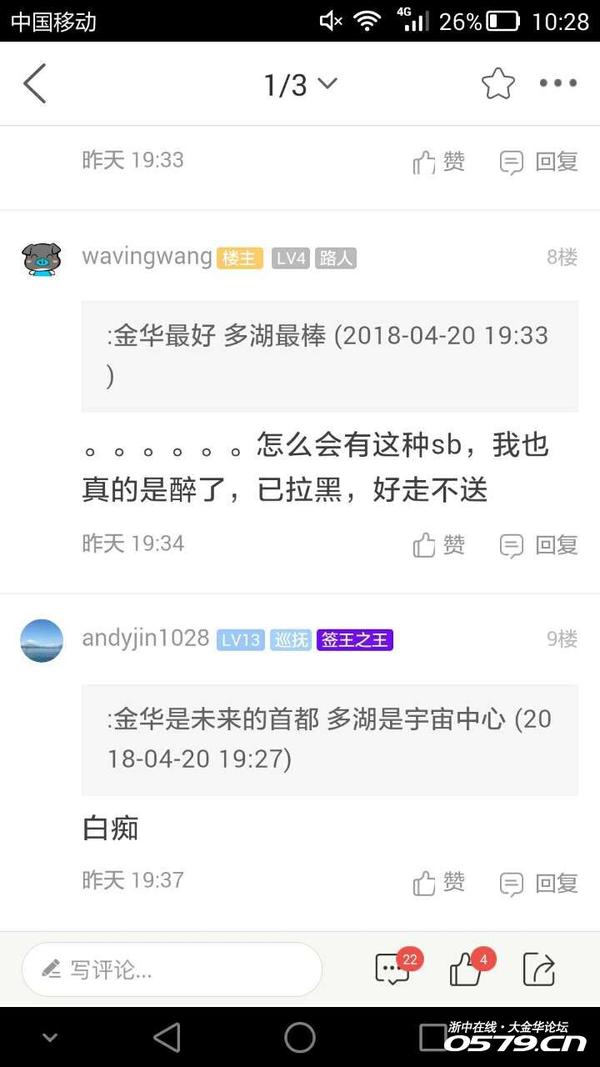Open the 1/3 page selector dropdown
The image size is (600, 1067).
pos(300,85)
